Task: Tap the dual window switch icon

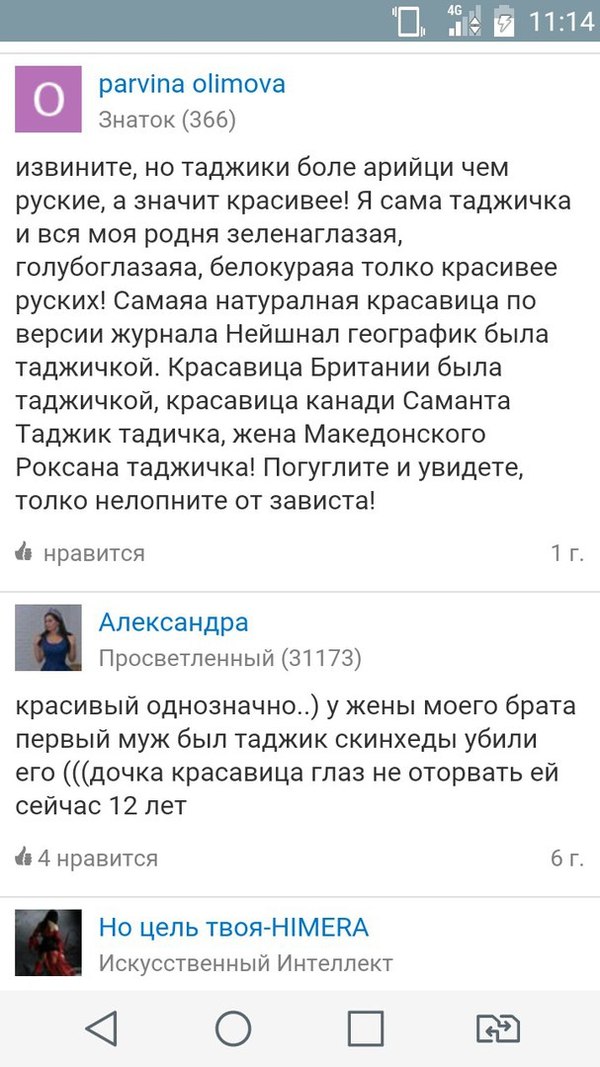Action: coord(498,1027)
